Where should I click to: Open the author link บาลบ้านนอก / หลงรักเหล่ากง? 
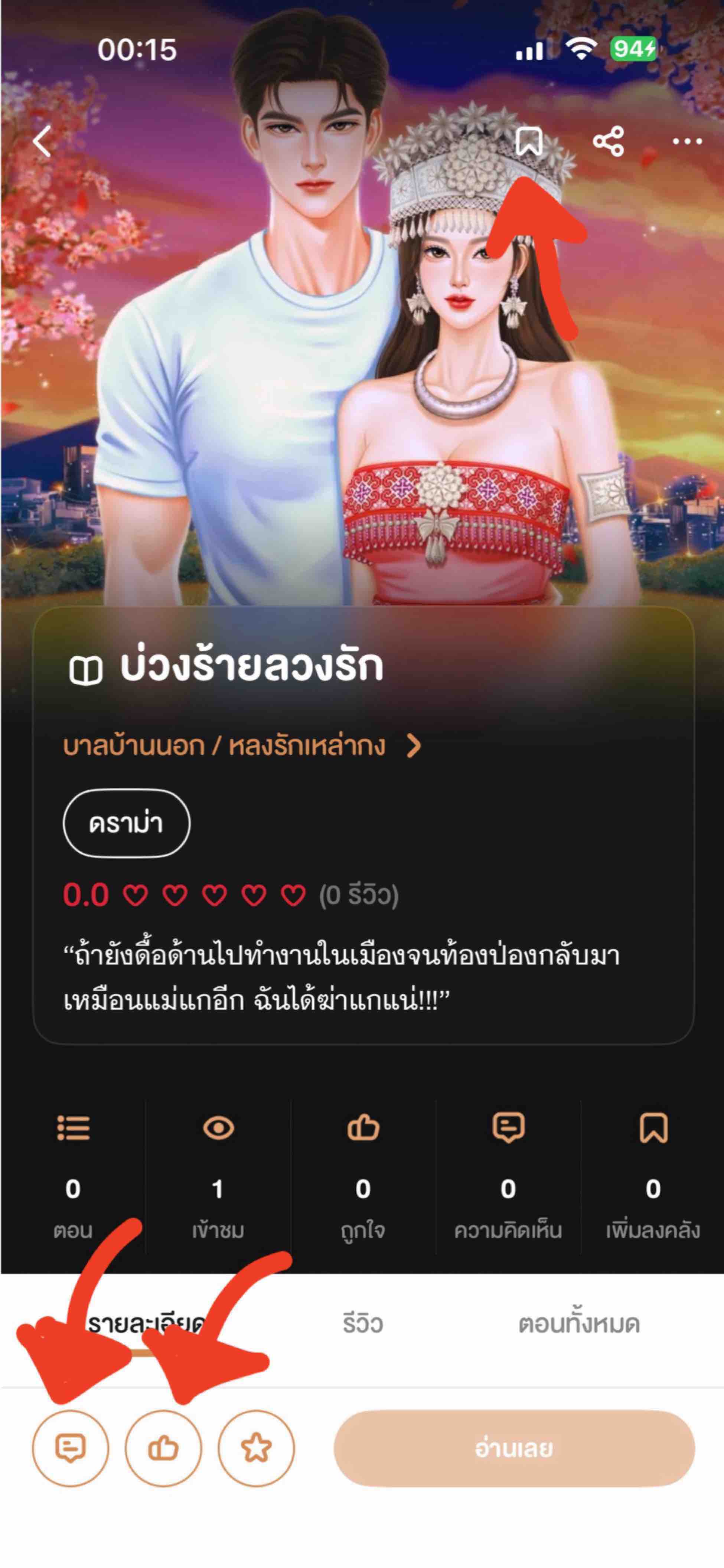coord(241,746)
